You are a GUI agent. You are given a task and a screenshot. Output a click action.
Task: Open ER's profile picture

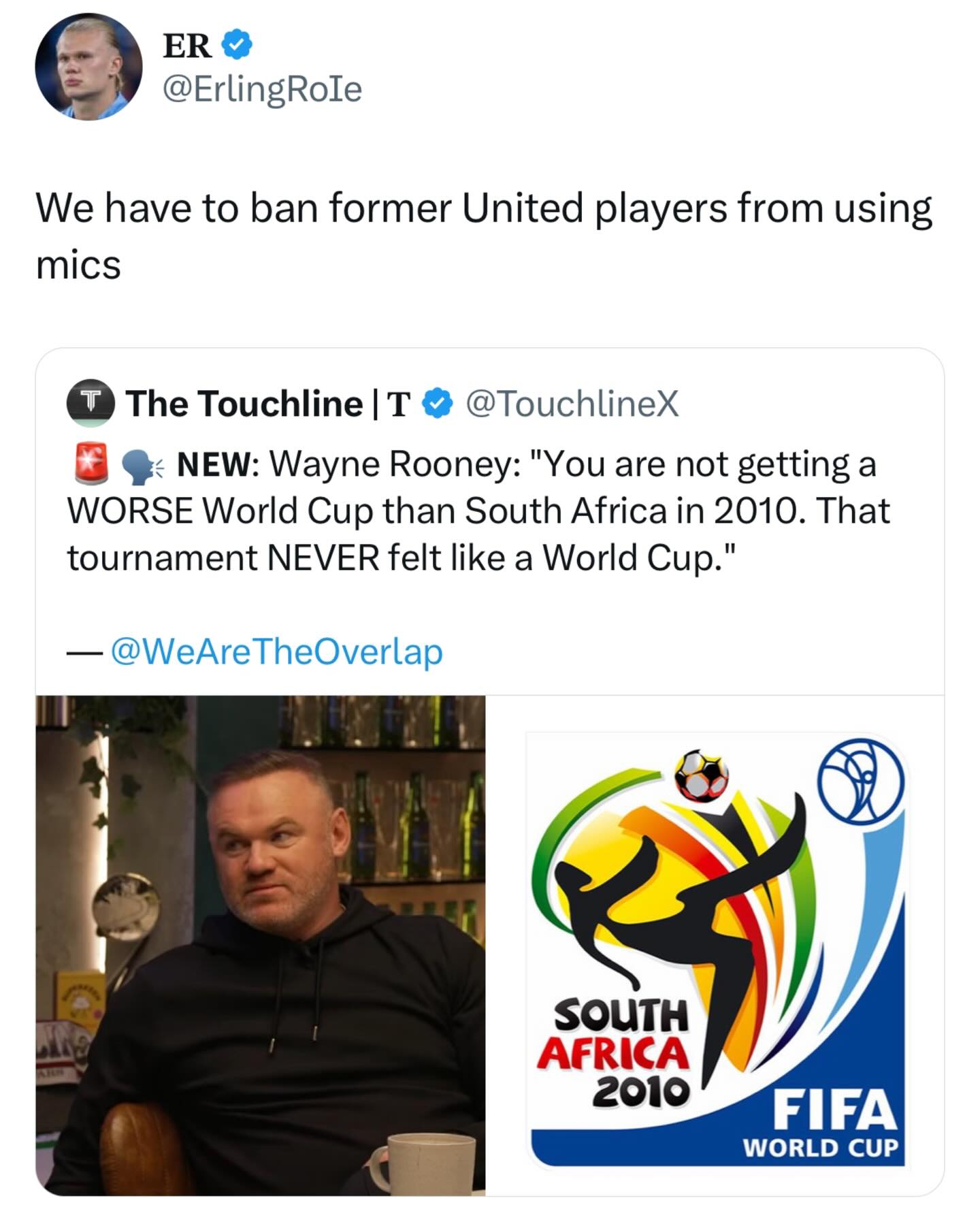point(89,67)
